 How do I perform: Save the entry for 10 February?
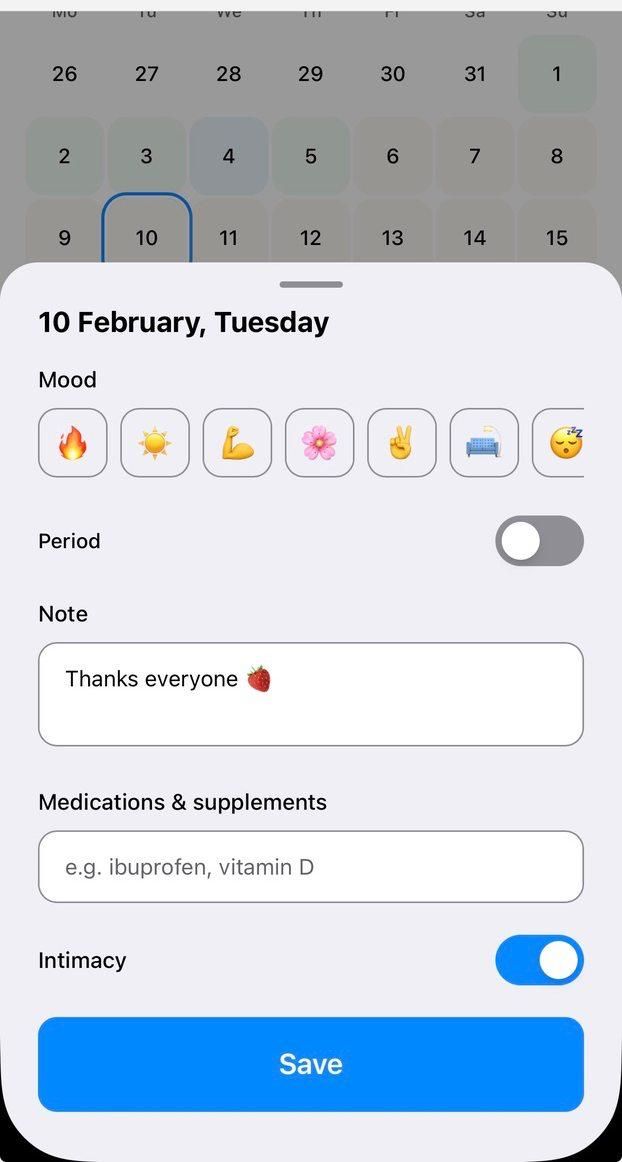click(310, 1064)
